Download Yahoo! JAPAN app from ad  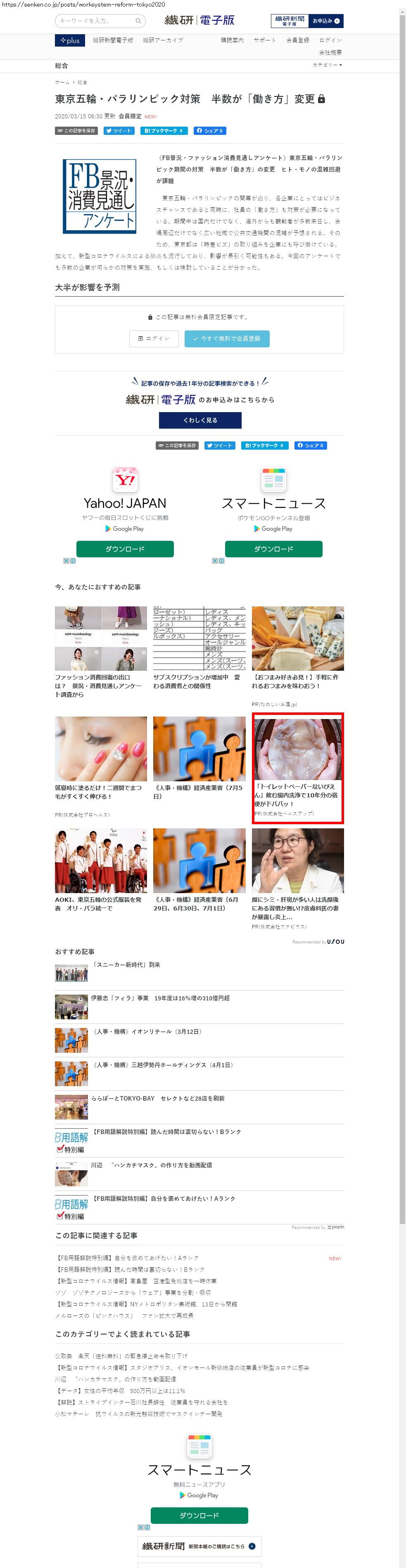124,548
